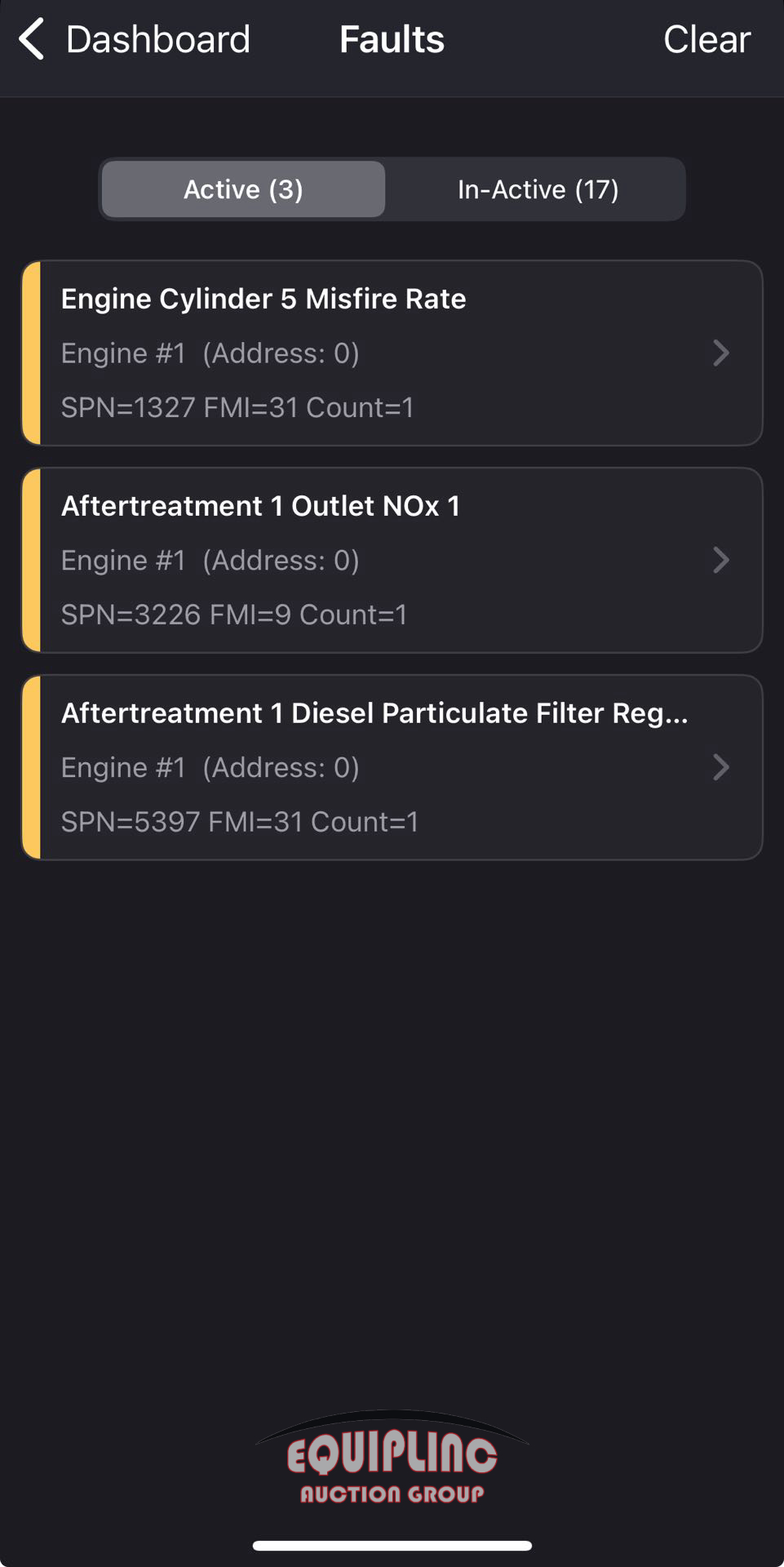784x1567 pixels.
Task: Go back to Dashboard
Action: click(x=134, y=39)
